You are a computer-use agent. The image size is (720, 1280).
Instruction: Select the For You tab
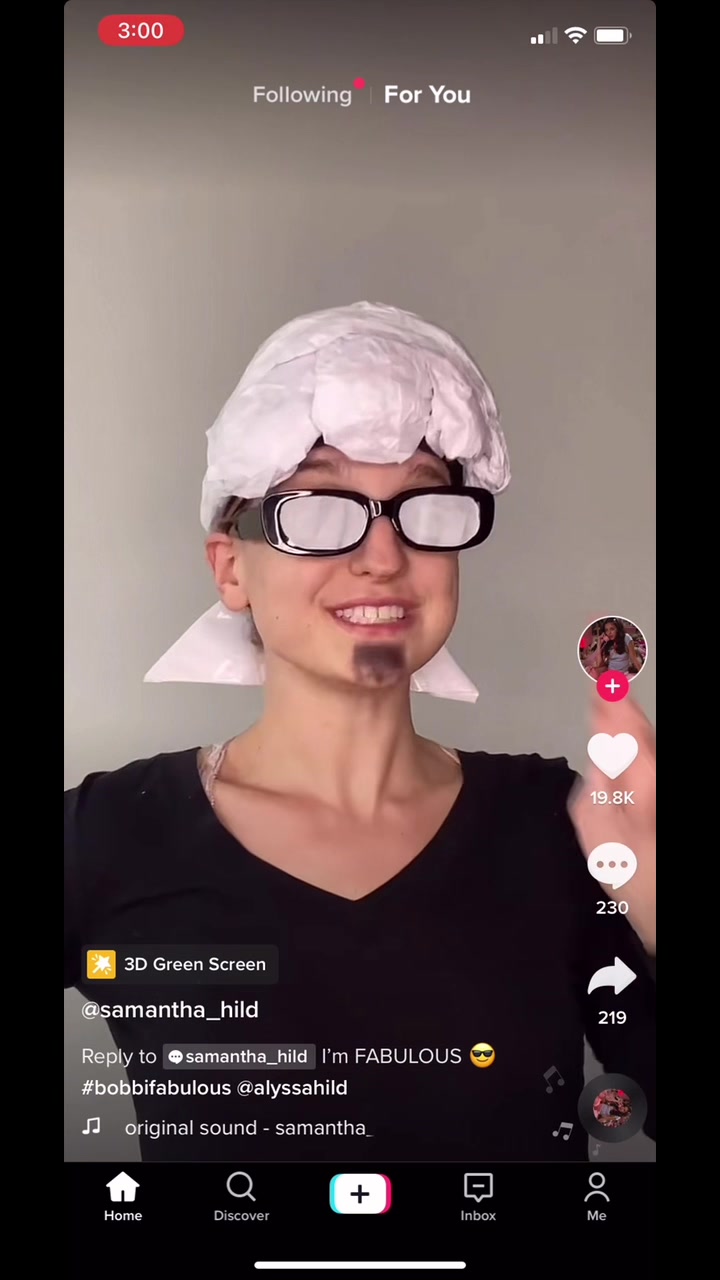(427, 95)
